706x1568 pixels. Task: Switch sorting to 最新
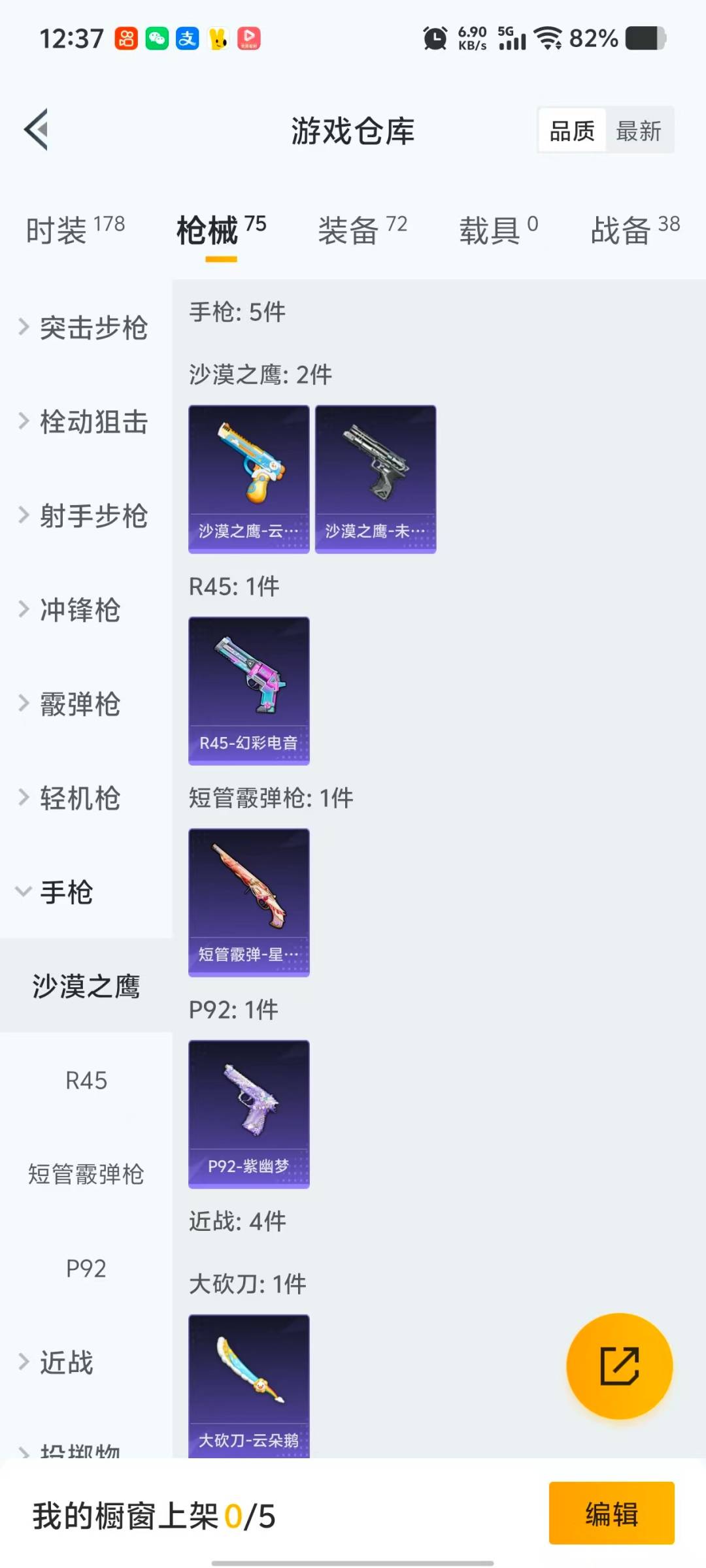click(640, 130)
